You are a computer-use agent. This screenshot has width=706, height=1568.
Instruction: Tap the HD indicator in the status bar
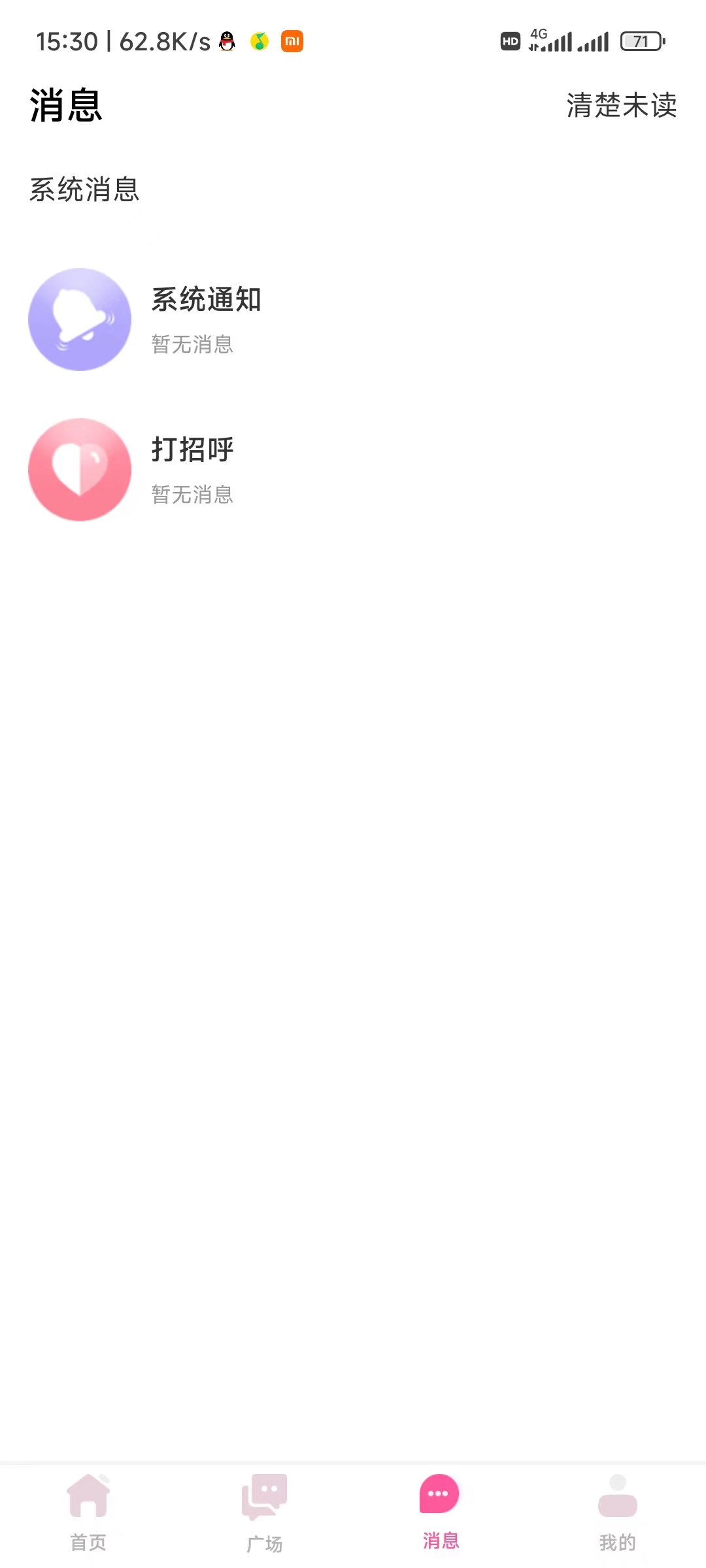tap(510, 41)
